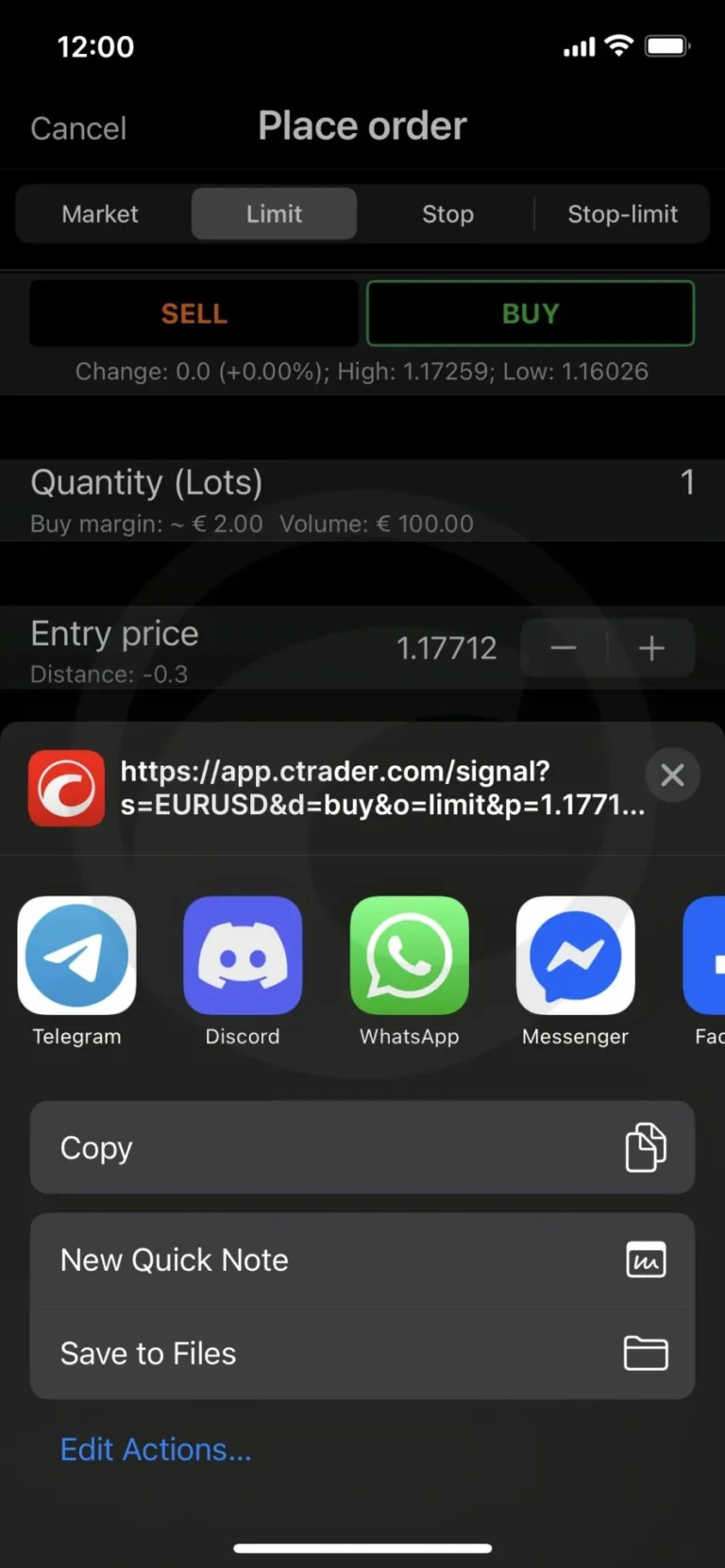Copy the signal URL

pyautogui.click(x=362, y=1147)
